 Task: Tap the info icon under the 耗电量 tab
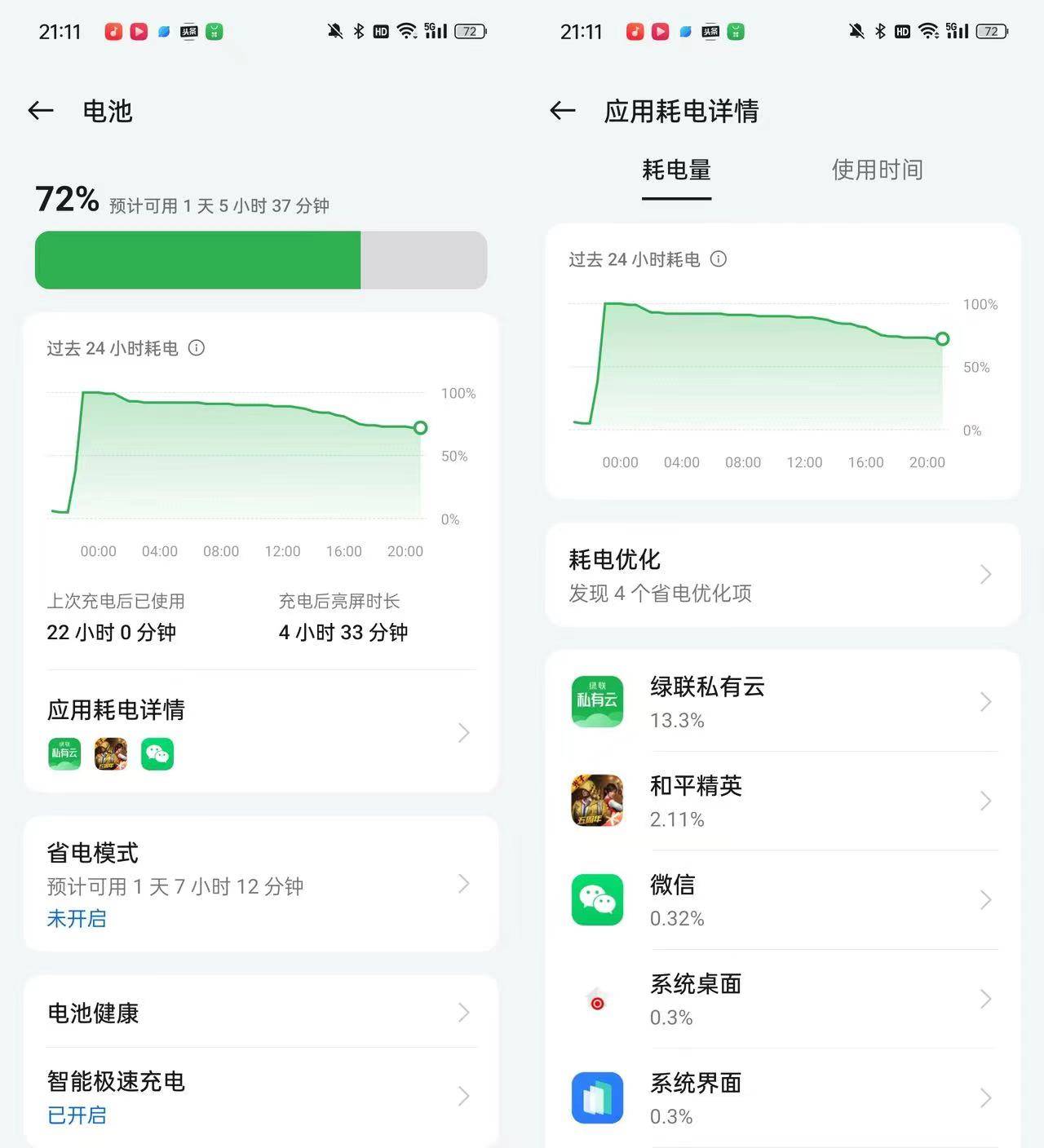click(x=719, y=259)
